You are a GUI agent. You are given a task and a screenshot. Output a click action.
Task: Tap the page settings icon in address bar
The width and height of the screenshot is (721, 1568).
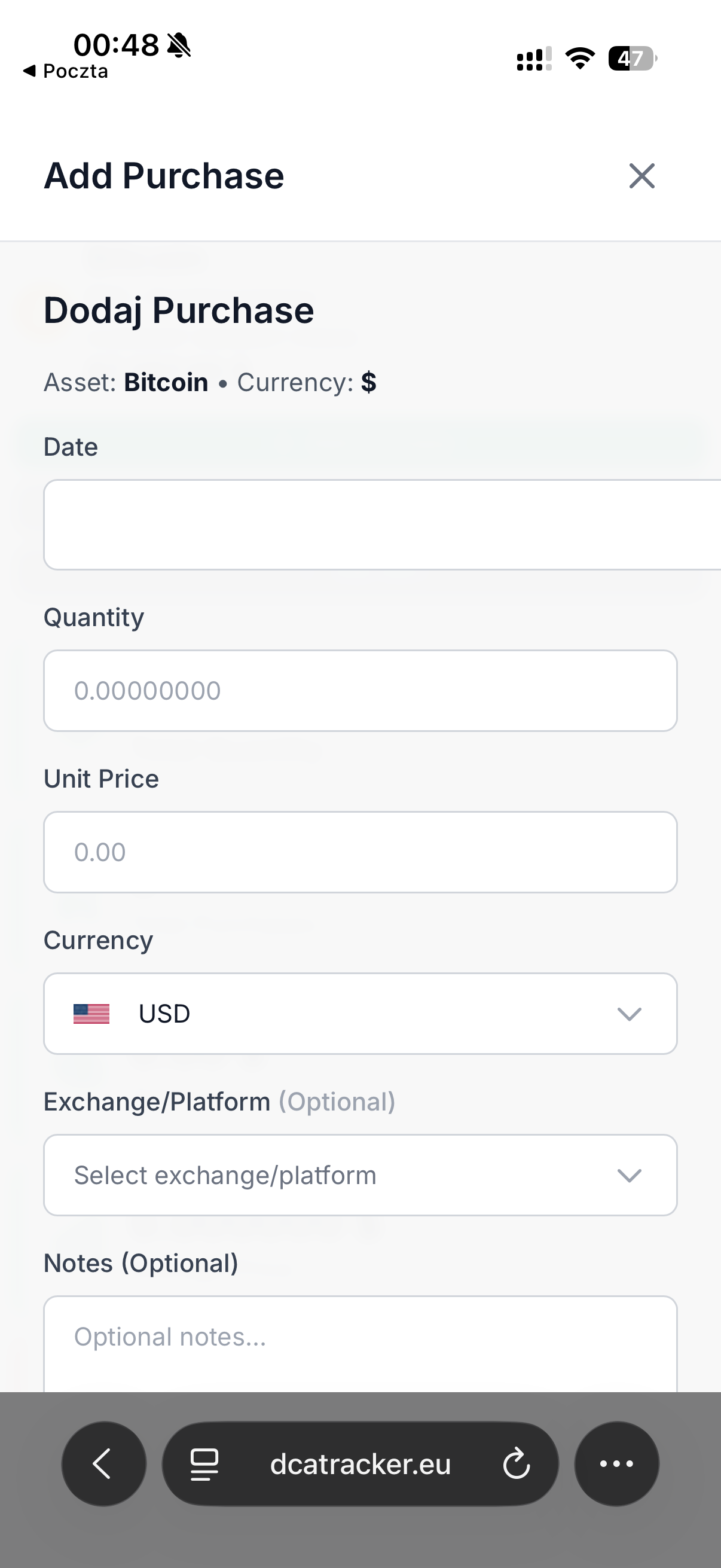tap(204, 1465)
